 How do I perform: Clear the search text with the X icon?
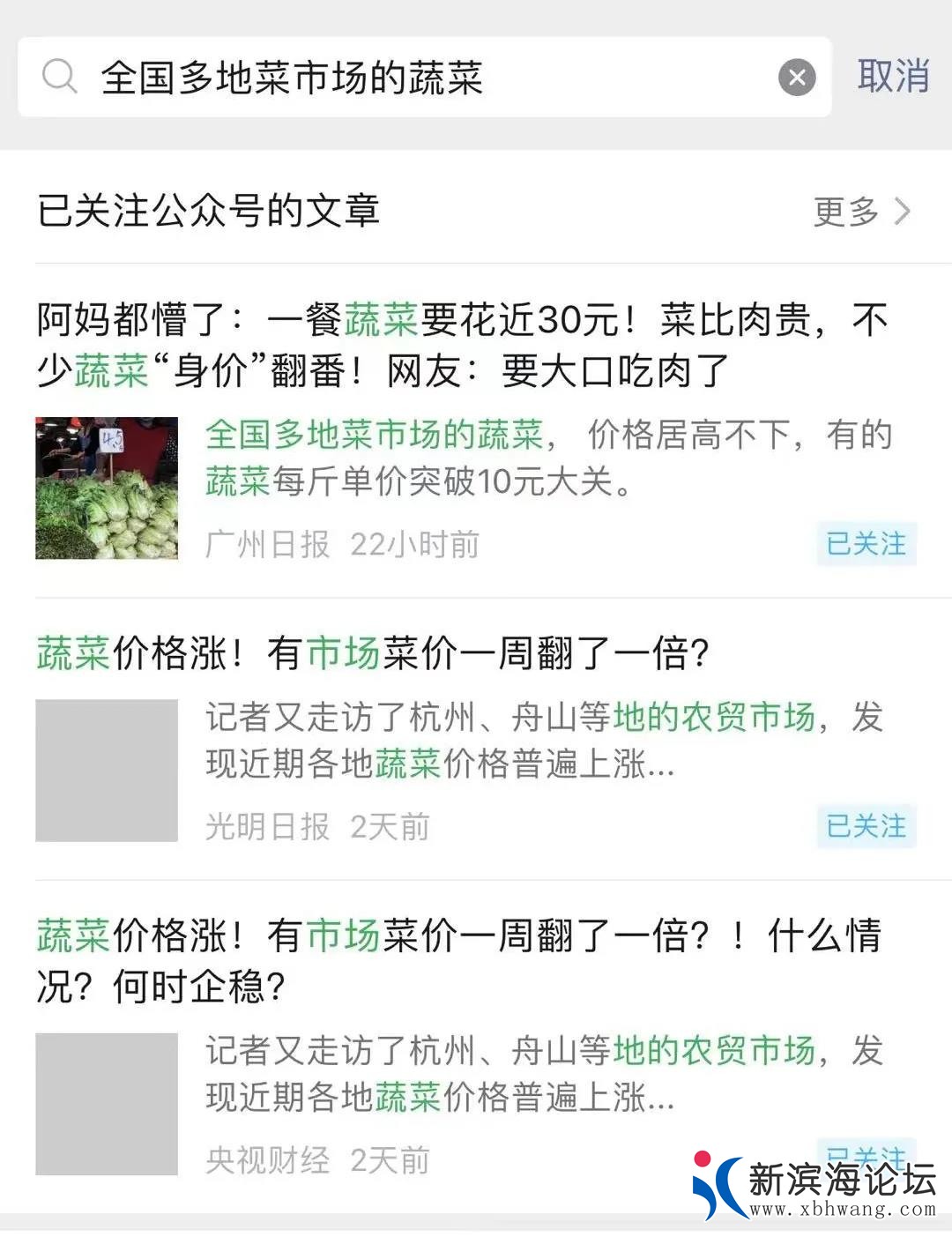pos(797,78)
